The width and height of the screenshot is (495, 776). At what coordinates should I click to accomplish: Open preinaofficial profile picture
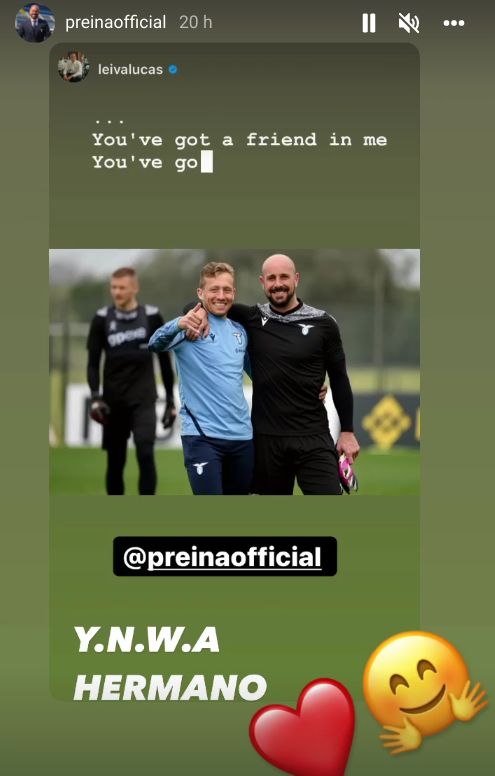coord(35,23)
